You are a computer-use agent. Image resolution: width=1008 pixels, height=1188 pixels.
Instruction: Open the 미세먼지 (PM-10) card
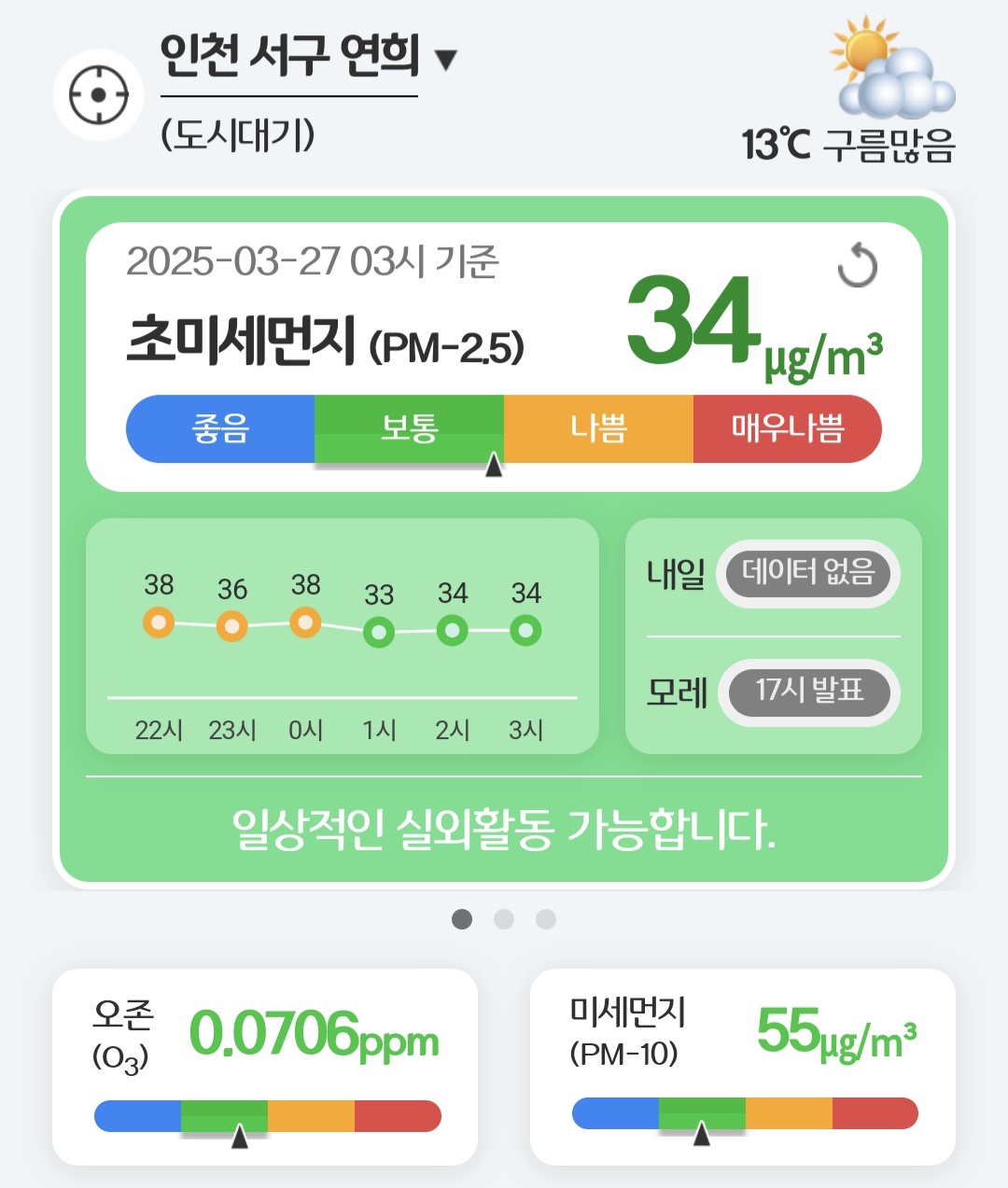742,1067
